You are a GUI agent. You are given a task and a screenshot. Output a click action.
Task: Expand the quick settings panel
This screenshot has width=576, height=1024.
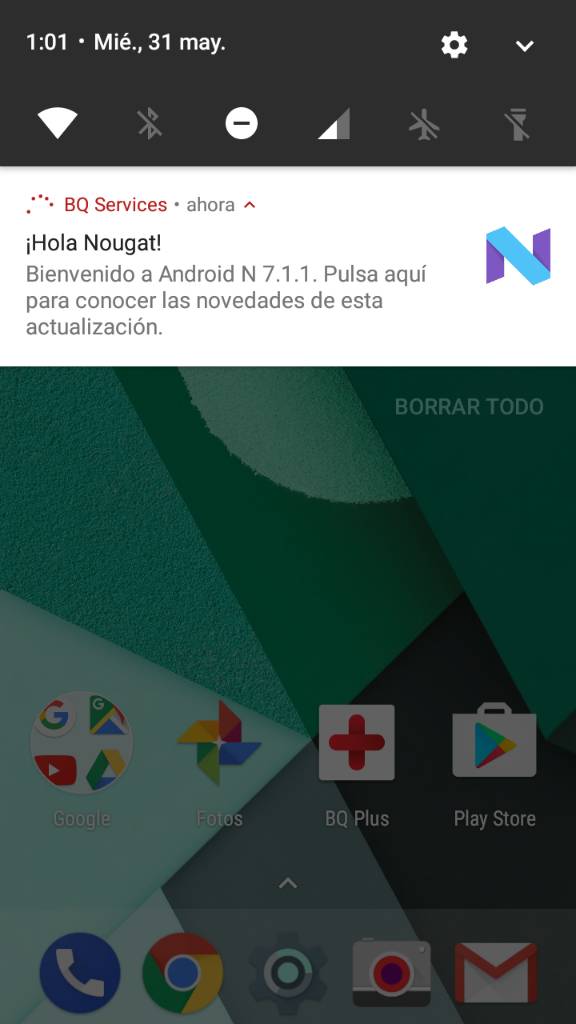pos(524,46)
